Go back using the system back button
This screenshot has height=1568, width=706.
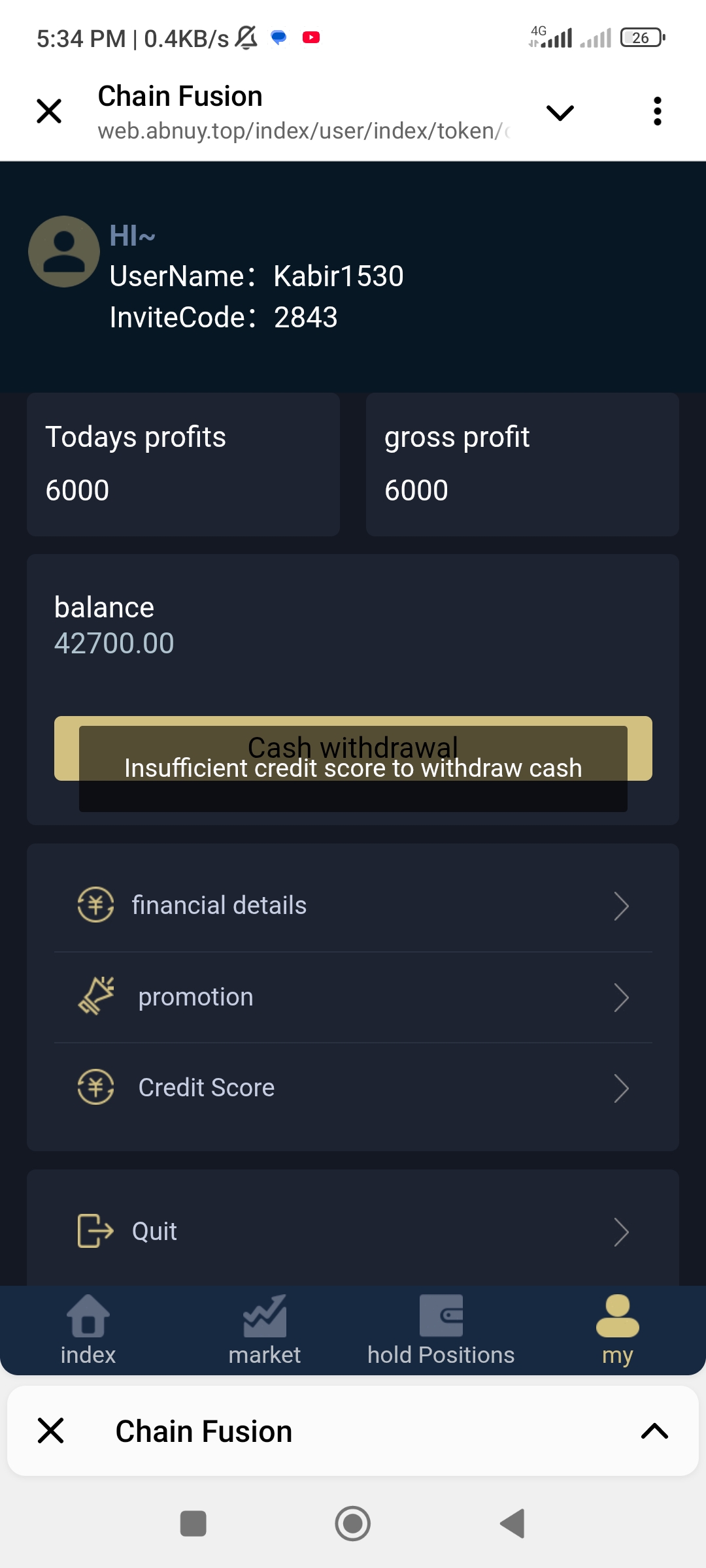(513, 1524)
